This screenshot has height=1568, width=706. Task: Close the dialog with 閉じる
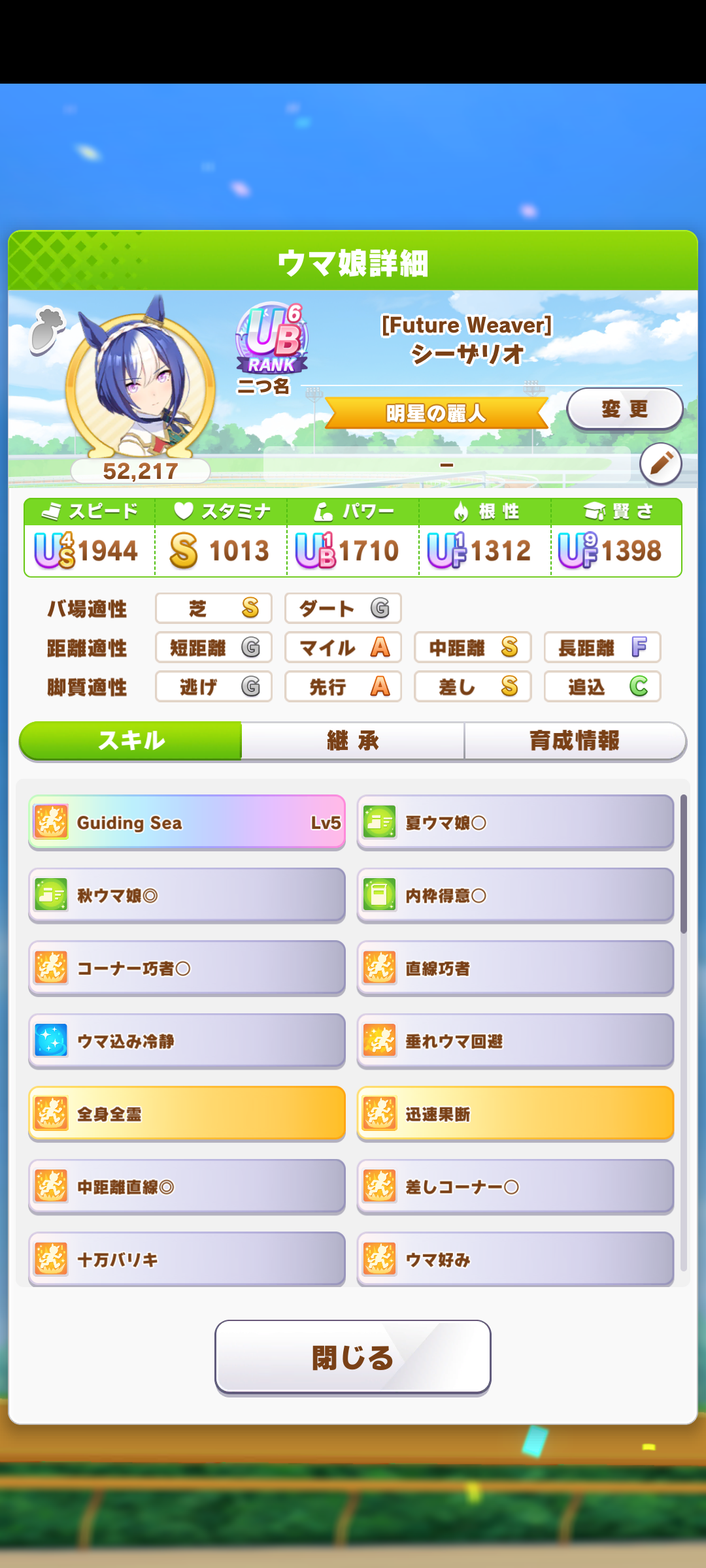353,1357
